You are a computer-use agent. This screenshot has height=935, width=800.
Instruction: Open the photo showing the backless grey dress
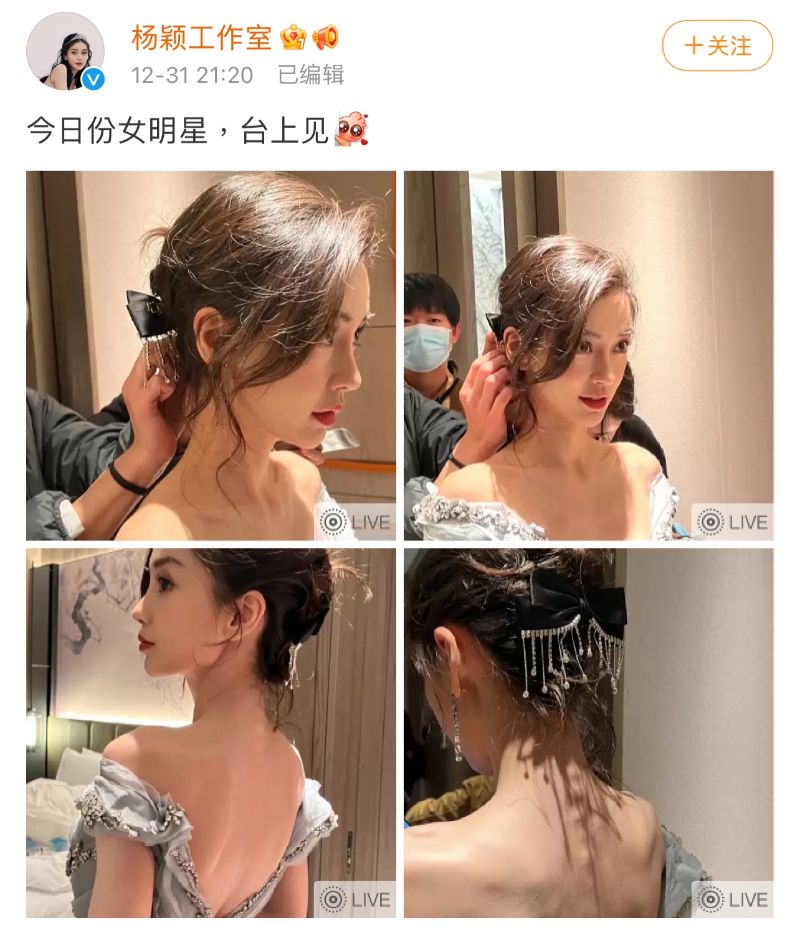(211, 732)
